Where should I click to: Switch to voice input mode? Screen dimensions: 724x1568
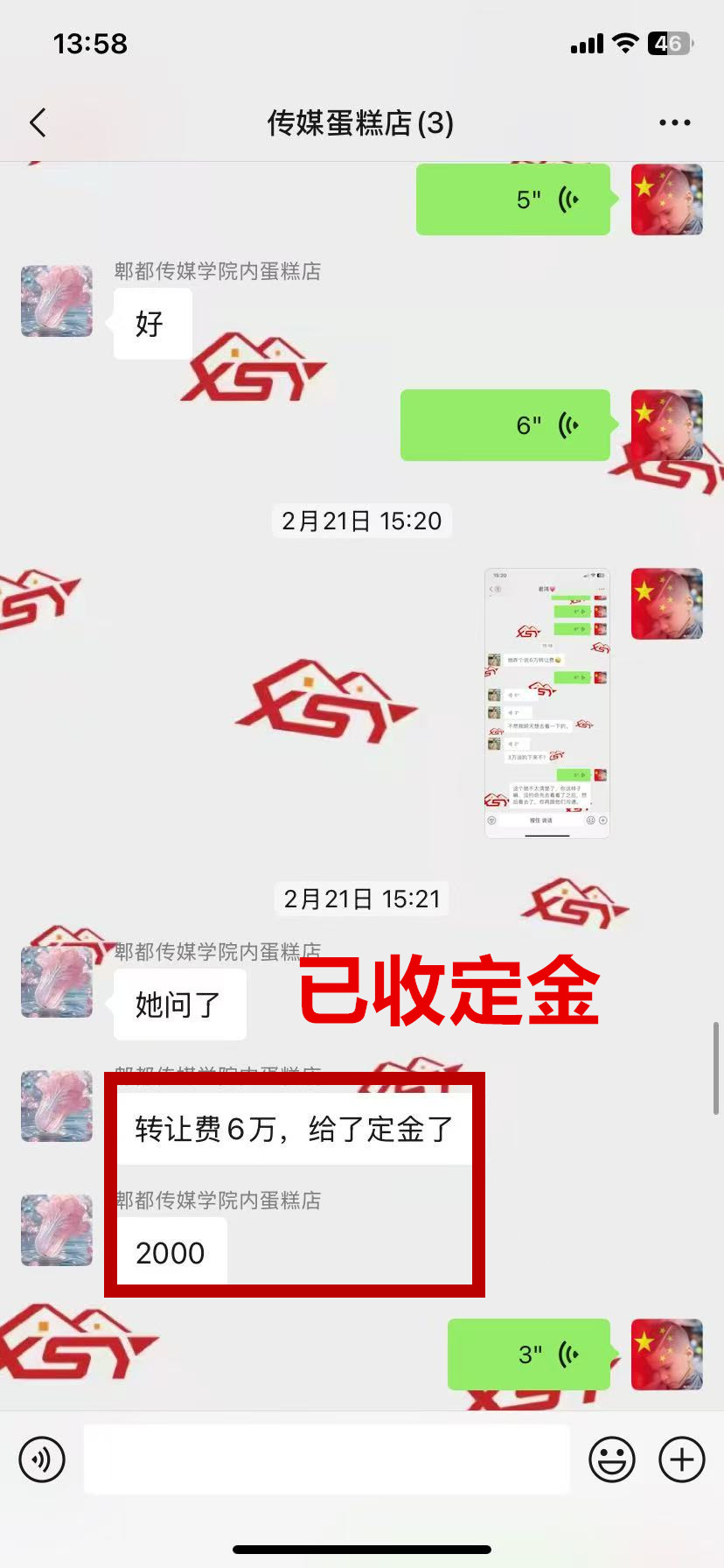42,1459
